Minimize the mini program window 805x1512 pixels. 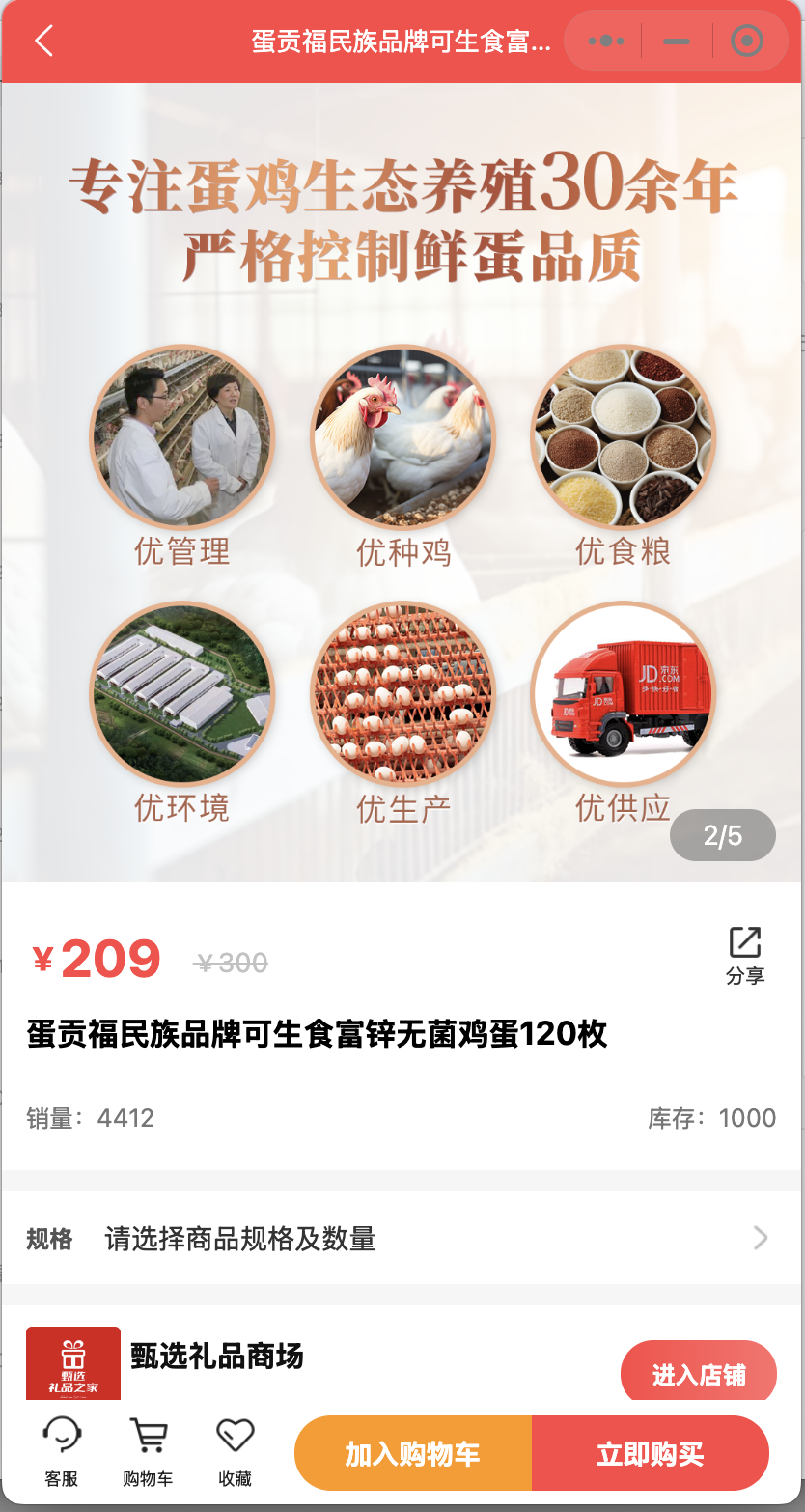click(x=677, y=42)
